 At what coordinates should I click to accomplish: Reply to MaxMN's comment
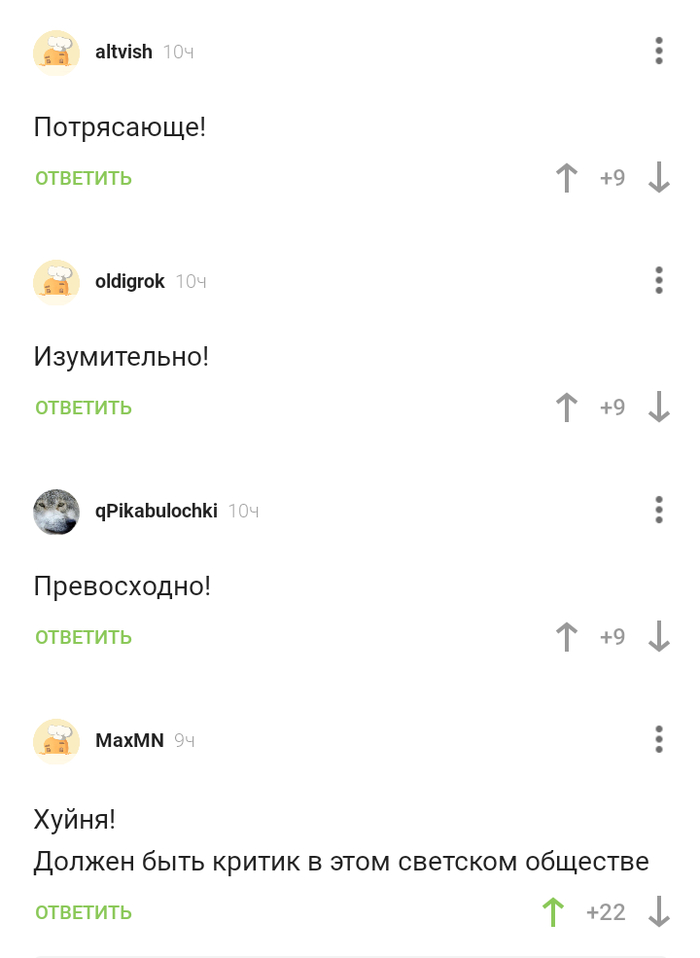click(x=83, y=912)
